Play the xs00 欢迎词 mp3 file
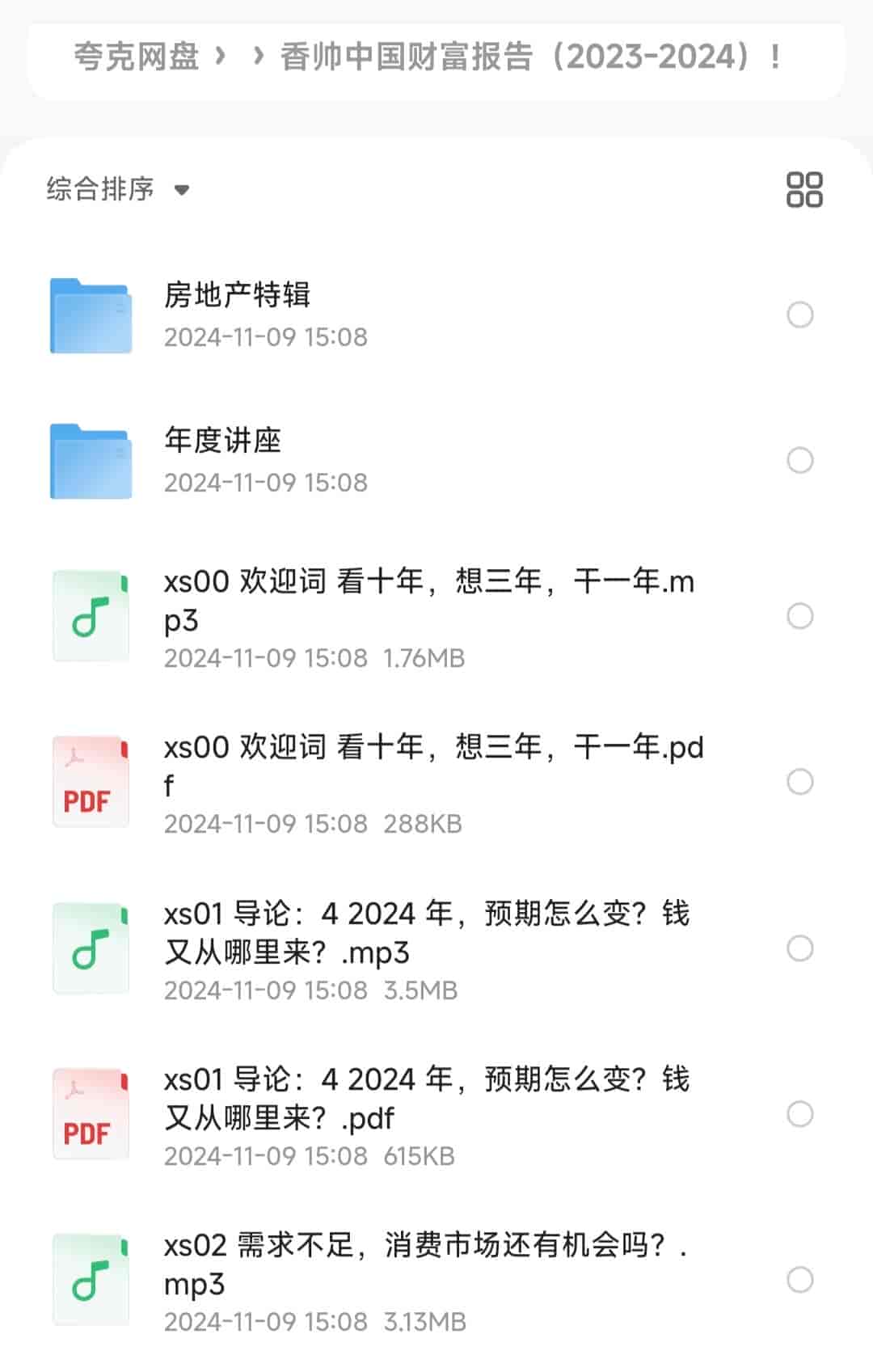This screenshot has width=873, height=1372. [x=428, y=600]
